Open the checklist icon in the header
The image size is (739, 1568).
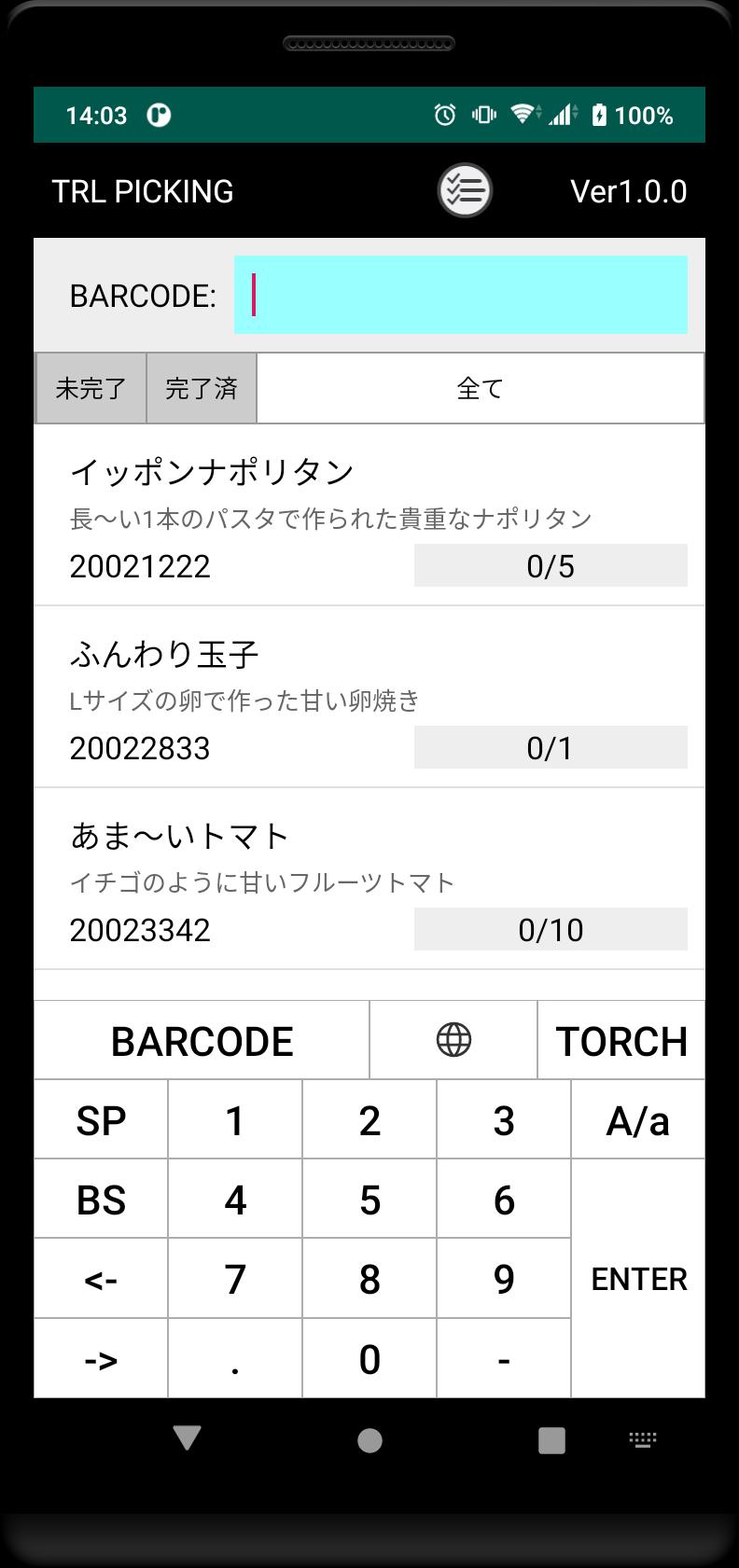pos(465,191)
